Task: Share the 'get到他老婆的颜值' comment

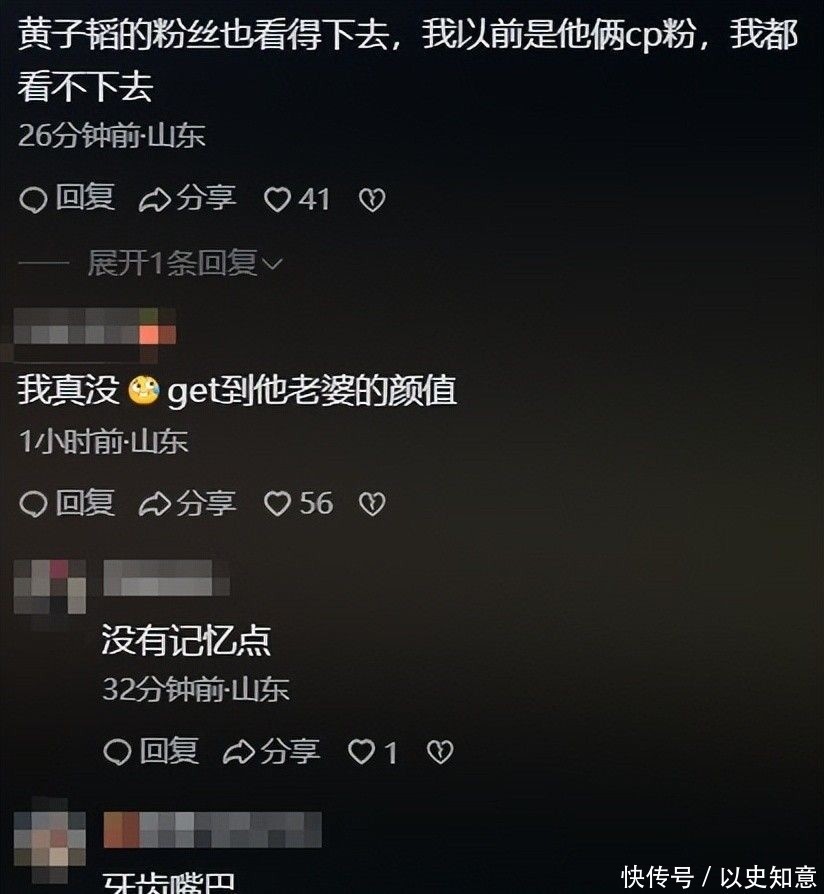Action: 188,503
